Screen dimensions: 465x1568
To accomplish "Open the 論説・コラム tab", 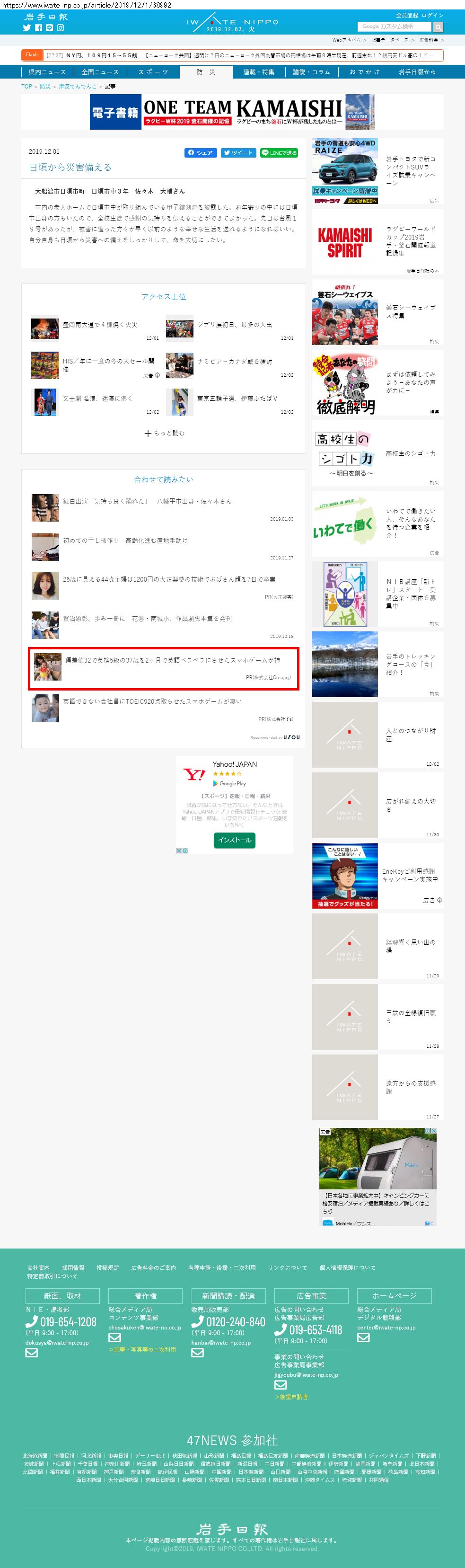I will (312, 72).
